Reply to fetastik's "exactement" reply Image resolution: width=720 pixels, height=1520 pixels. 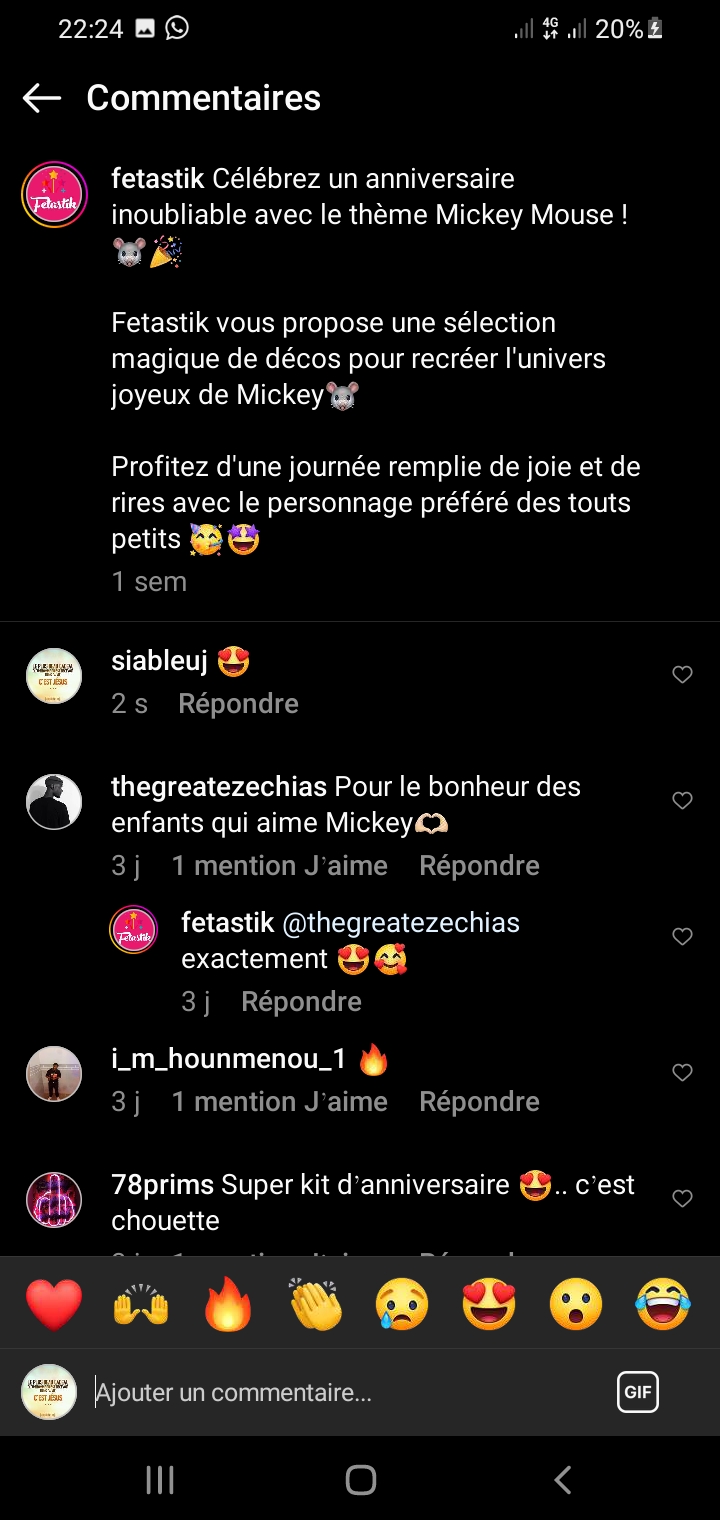tap(301, 1002)
